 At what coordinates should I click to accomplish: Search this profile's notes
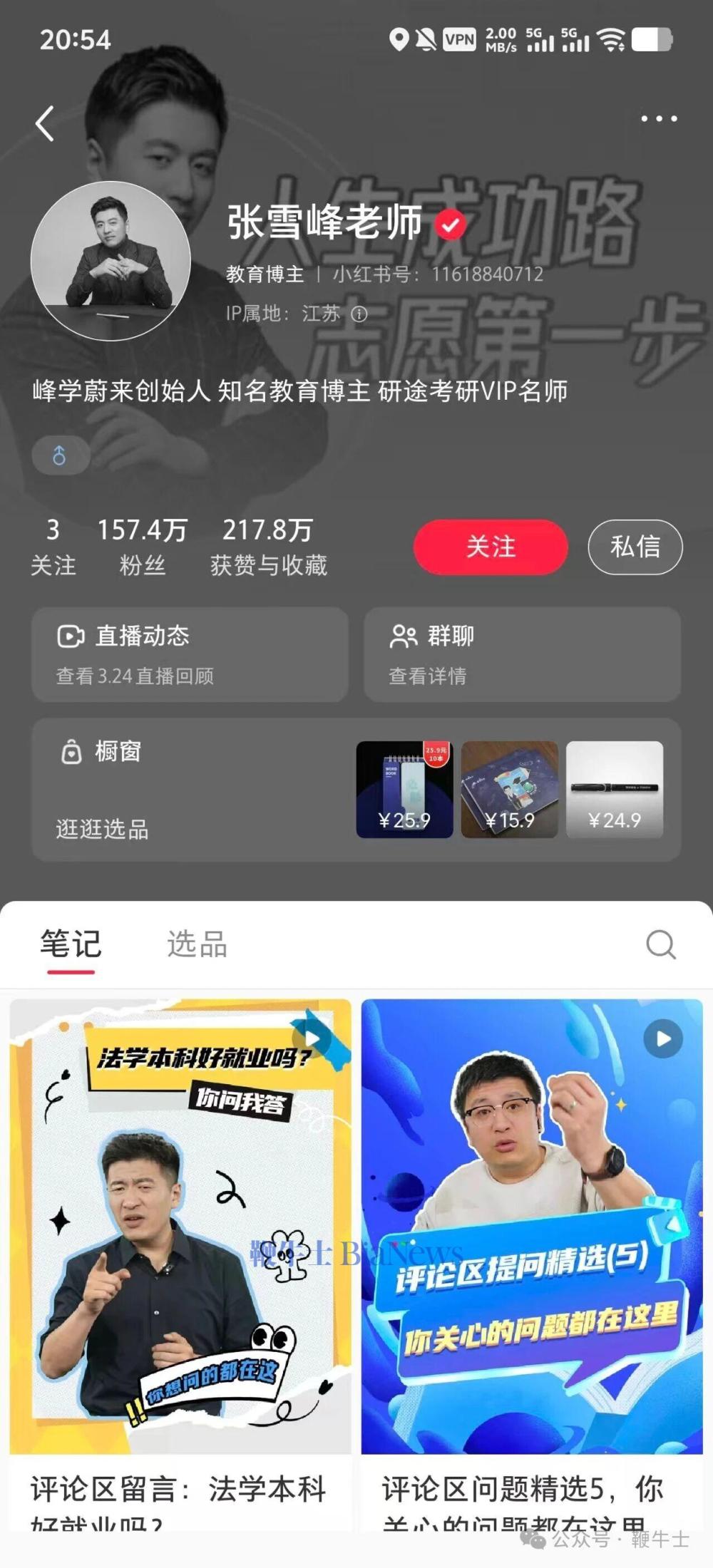pos(660,945)
